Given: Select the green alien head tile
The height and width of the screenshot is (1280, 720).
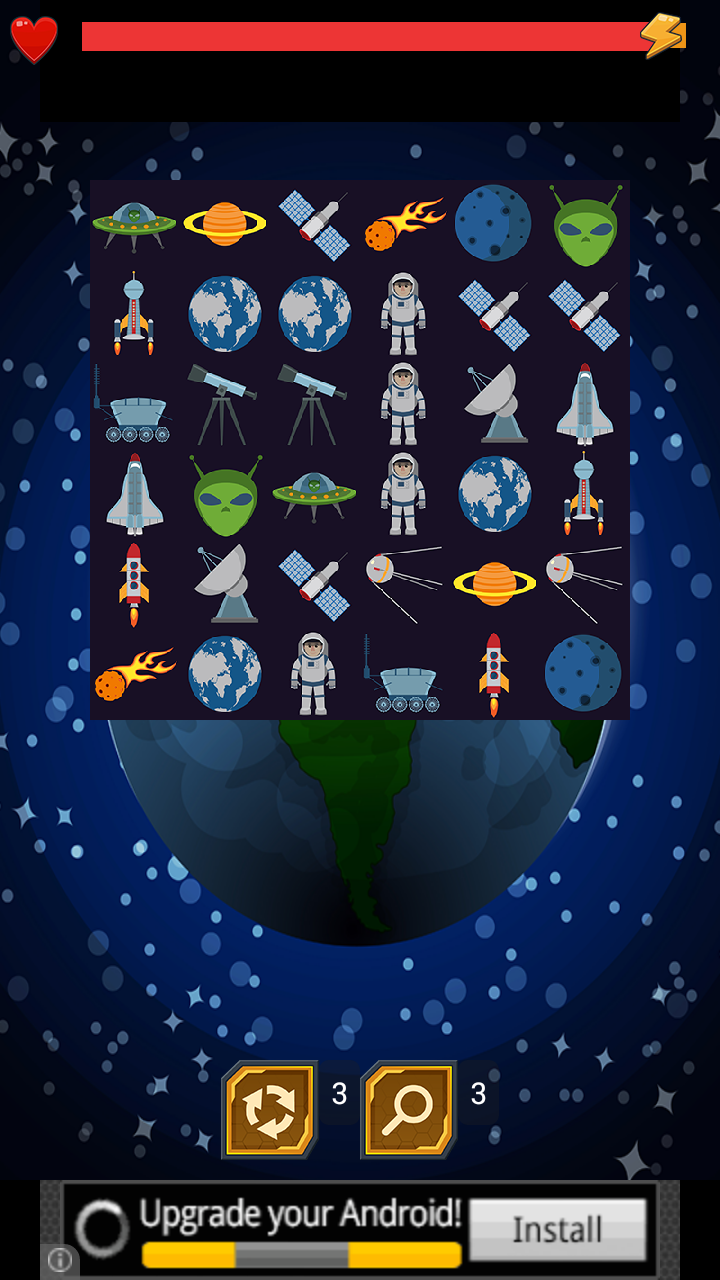Looking at the screenshot, I should (x=586, y=222).
